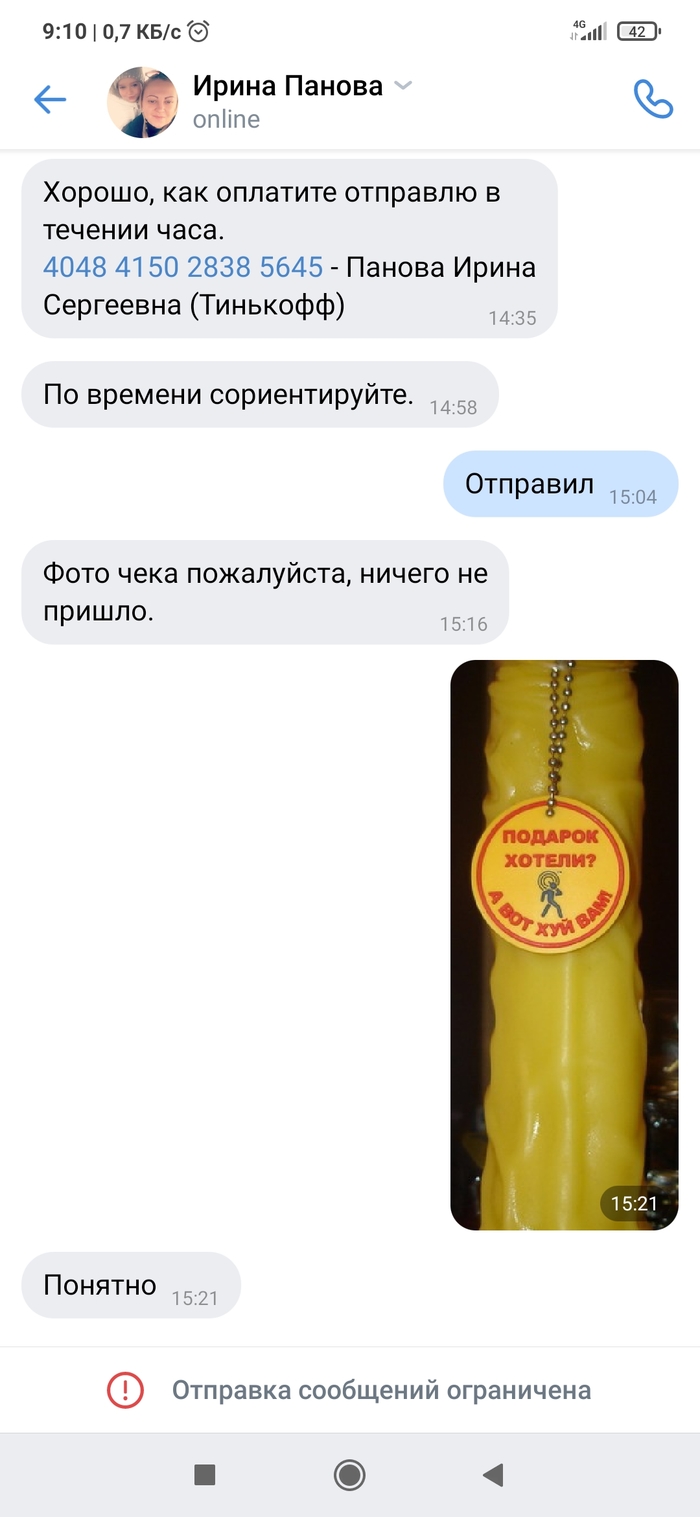Tap the card number 4048 4150 2838 5645
Viewport: 700px width, 1517px height.
(x=183, y=268)
